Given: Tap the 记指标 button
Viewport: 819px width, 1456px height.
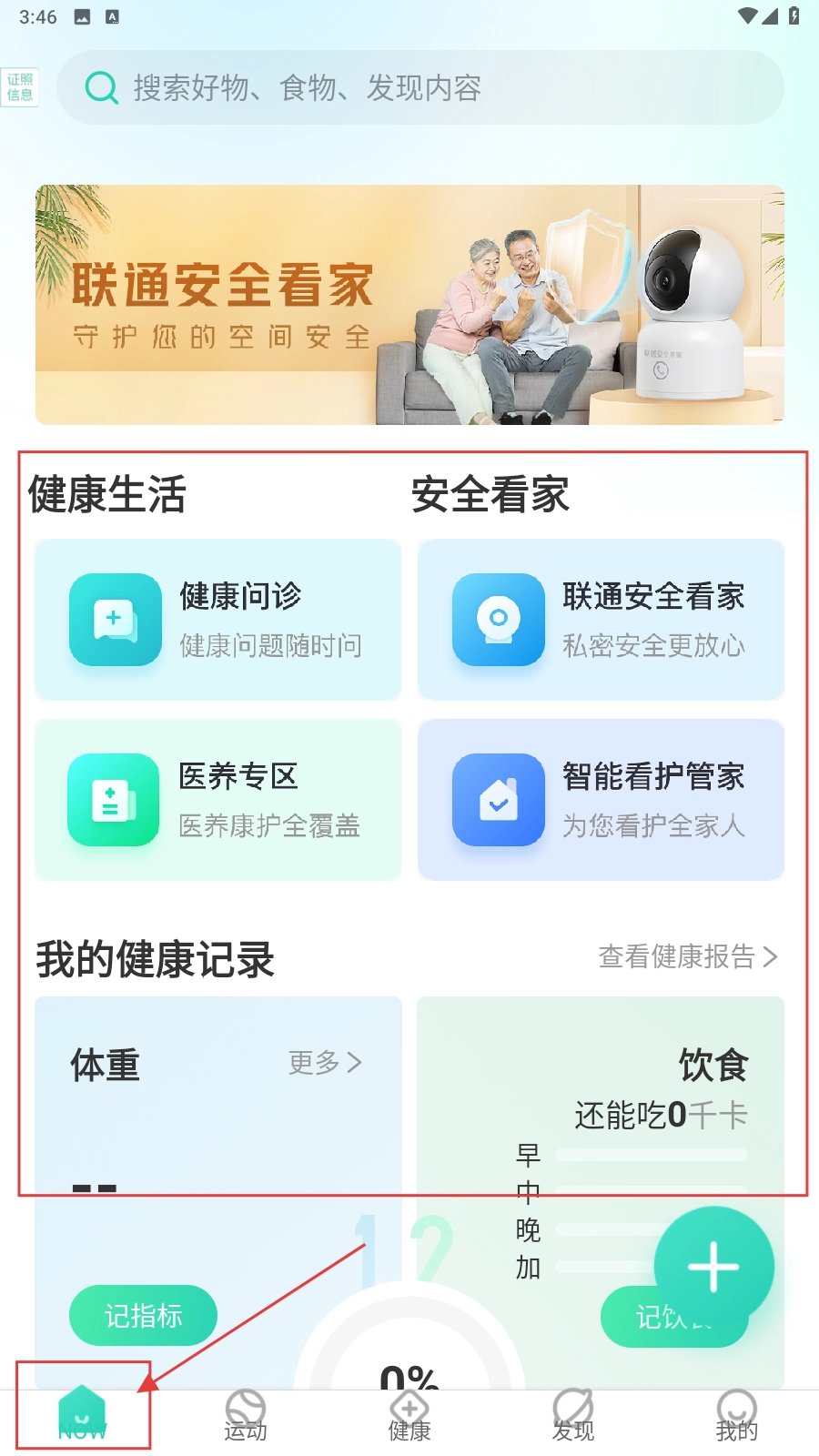Looking at the screenshot, I should [143, 1316].
